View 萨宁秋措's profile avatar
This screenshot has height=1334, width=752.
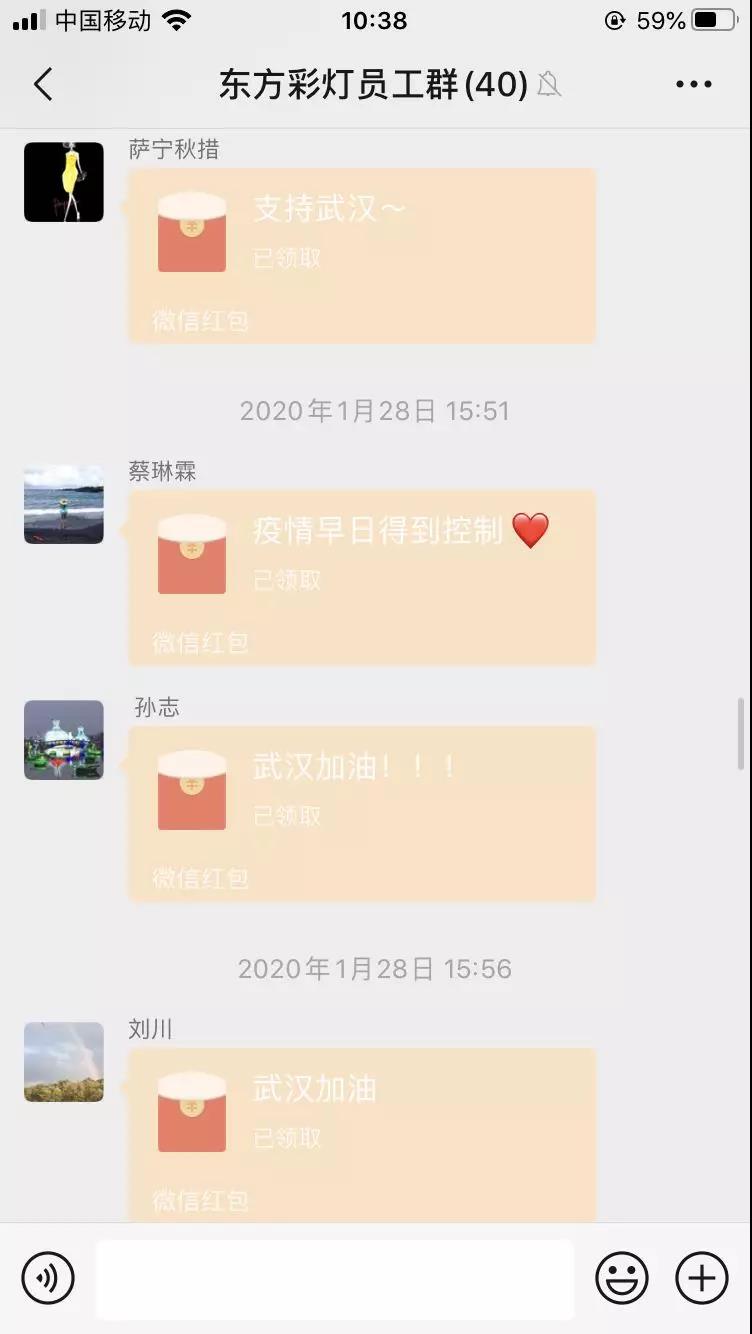point(64,182)
